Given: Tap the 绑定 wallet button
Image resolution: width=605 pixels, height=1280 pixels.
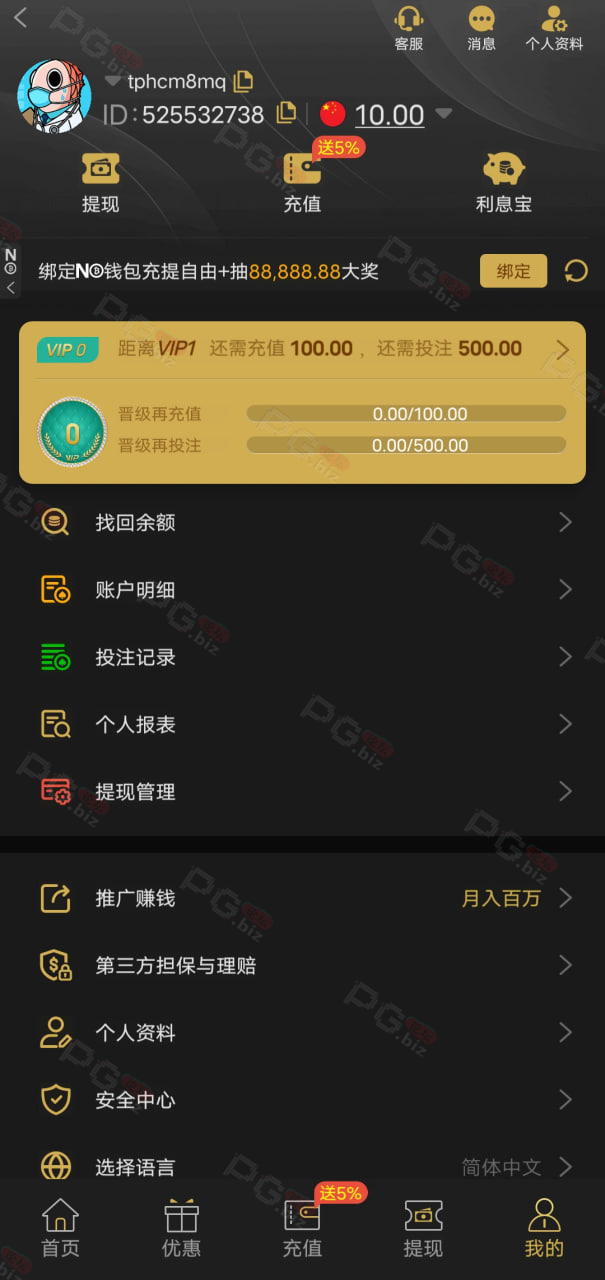Looking at the screenshot, I should pos(513,271).
